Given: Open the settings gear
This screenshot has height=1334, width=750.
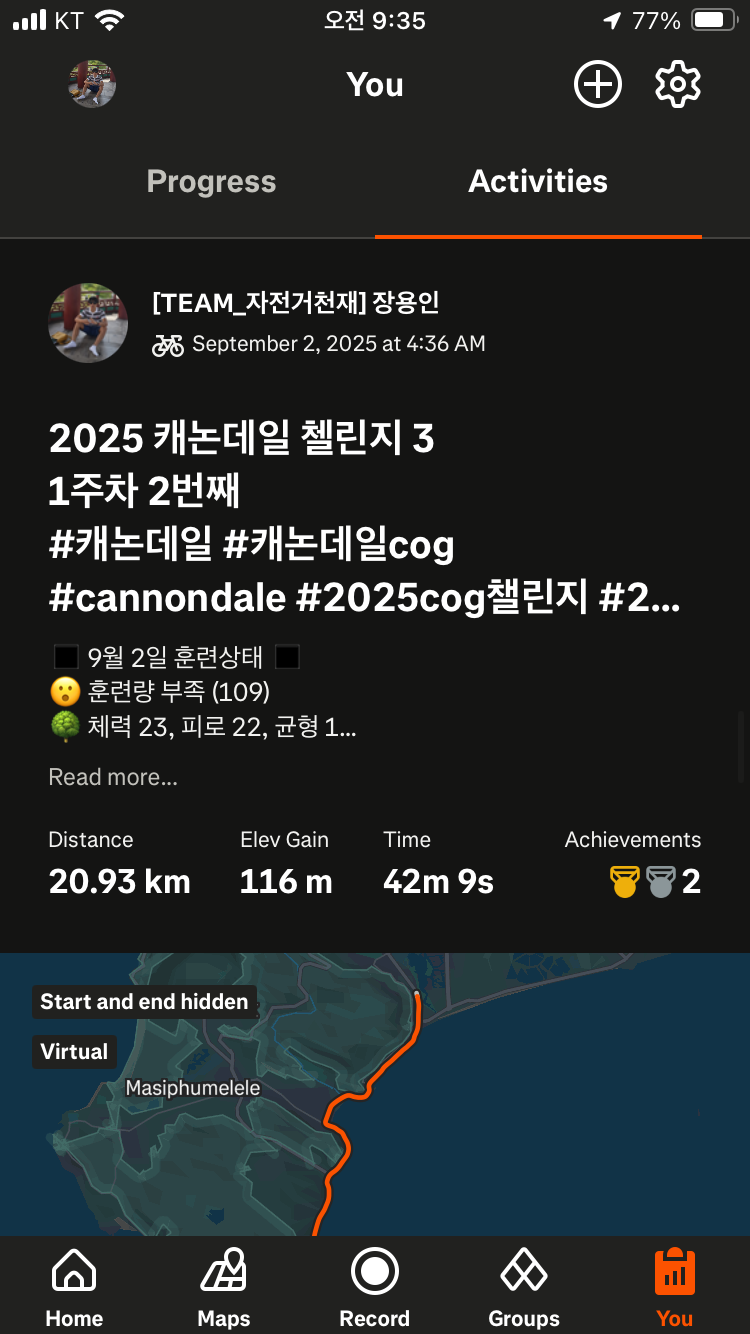Looking at the screenshot, I should click(x=678, y=84).
